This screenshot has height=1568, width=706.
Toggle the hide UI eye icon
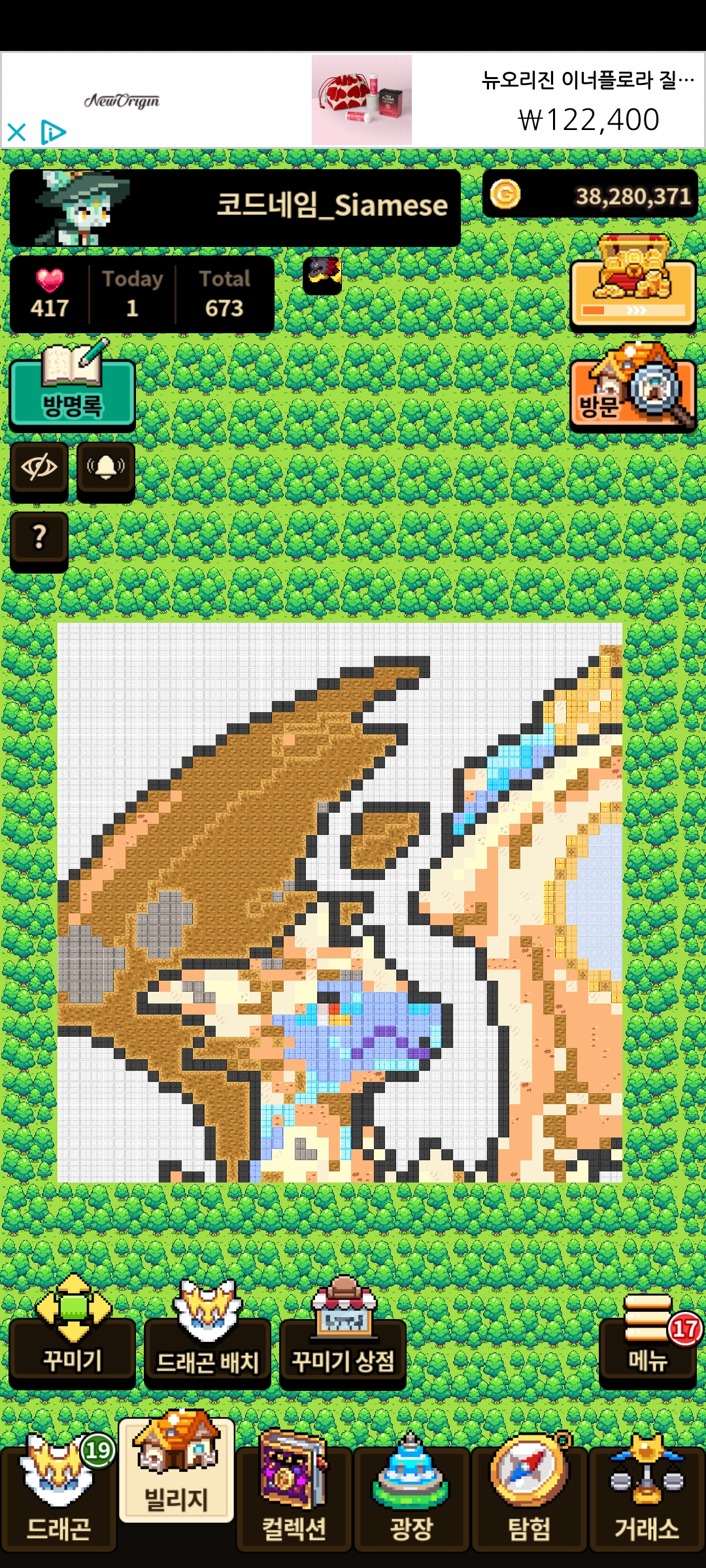[39, 468]
